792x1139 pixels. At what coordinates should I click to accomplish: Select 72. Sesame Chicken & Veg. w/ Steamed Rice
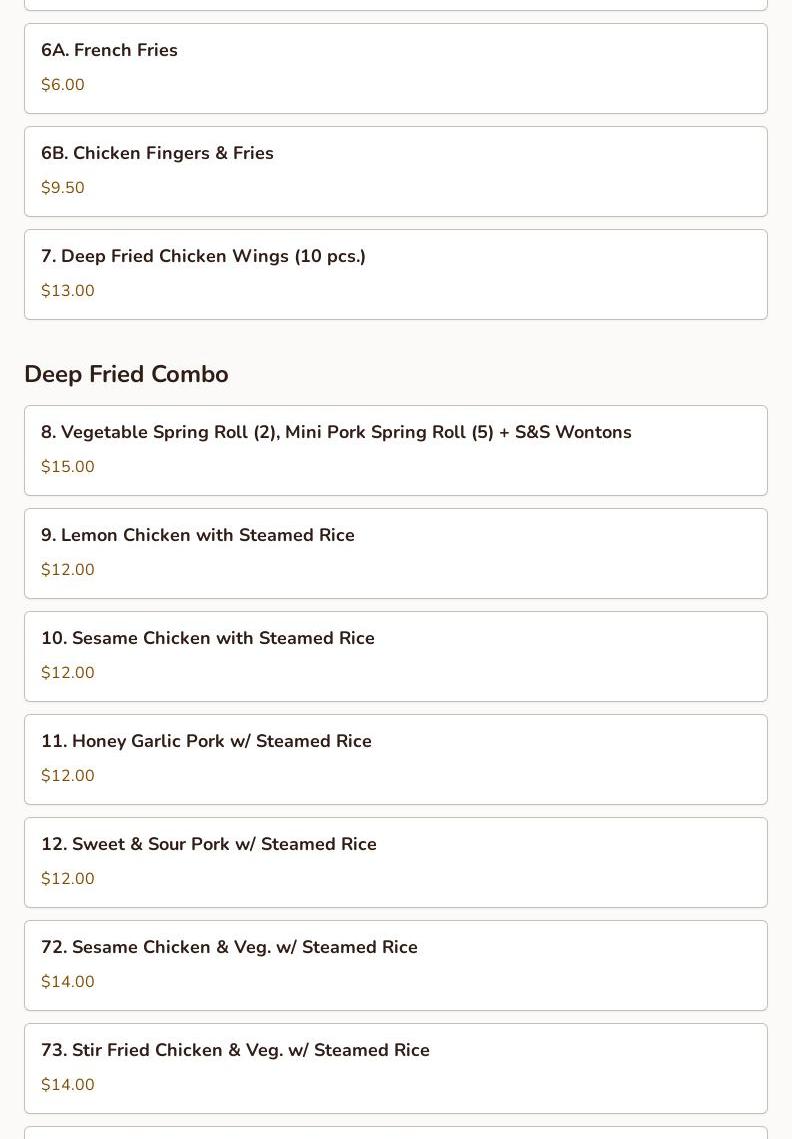395,965
